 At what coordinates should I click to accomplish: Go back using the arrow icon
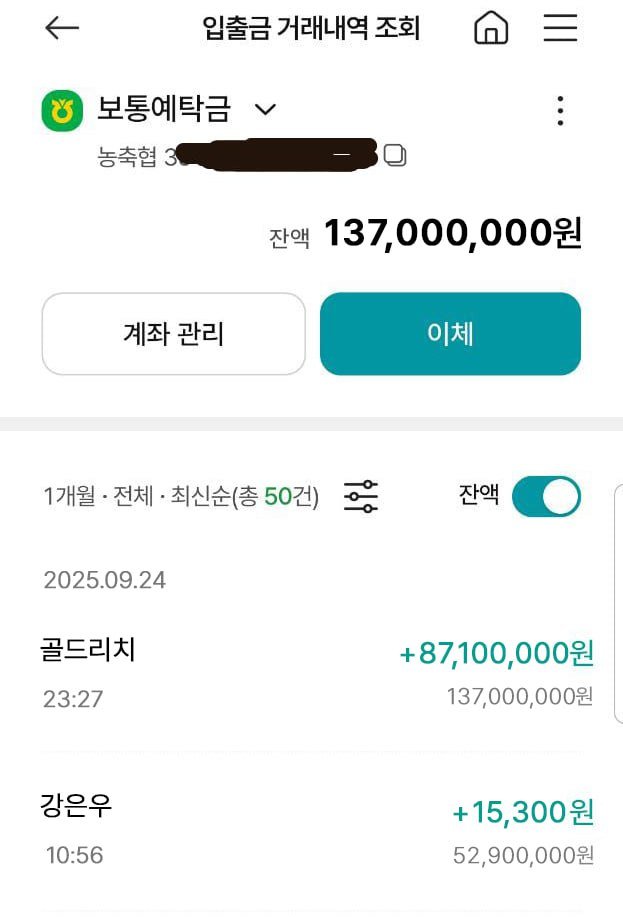[x=62, y=29]
